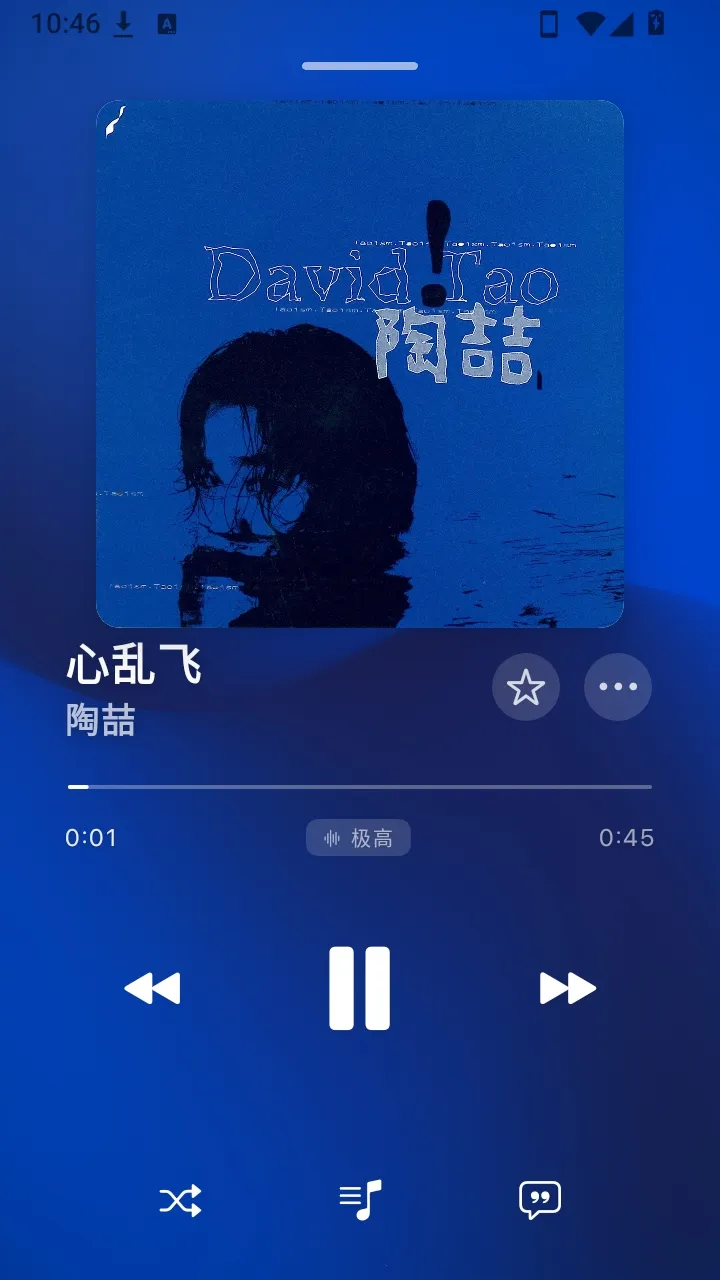Screen dimensions: 720x1280
Task: Tap the top handle to collapse player
Action: point(360,66)
